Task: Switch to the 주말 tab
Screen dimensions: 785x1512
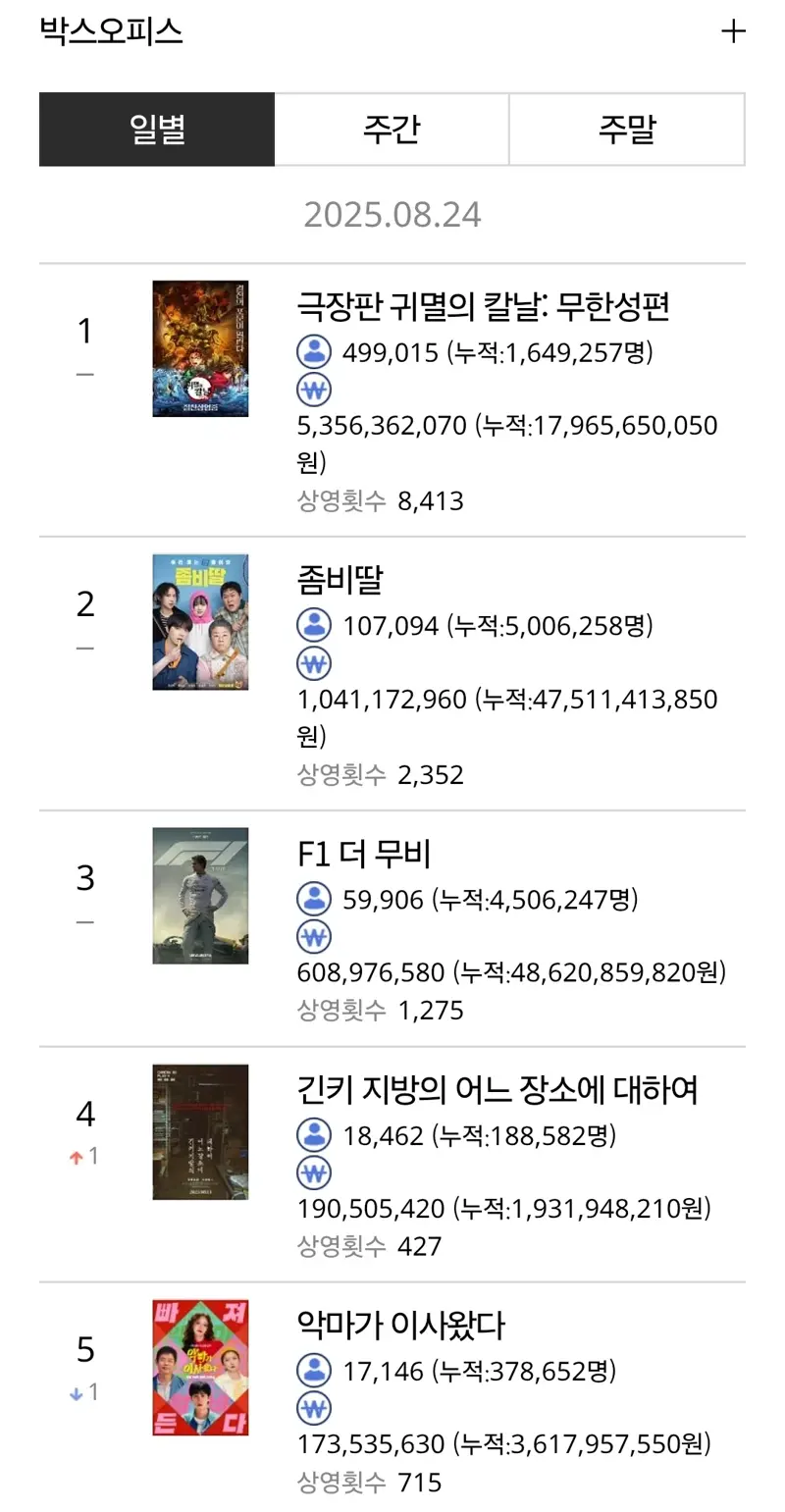Action: pos(627,130)
